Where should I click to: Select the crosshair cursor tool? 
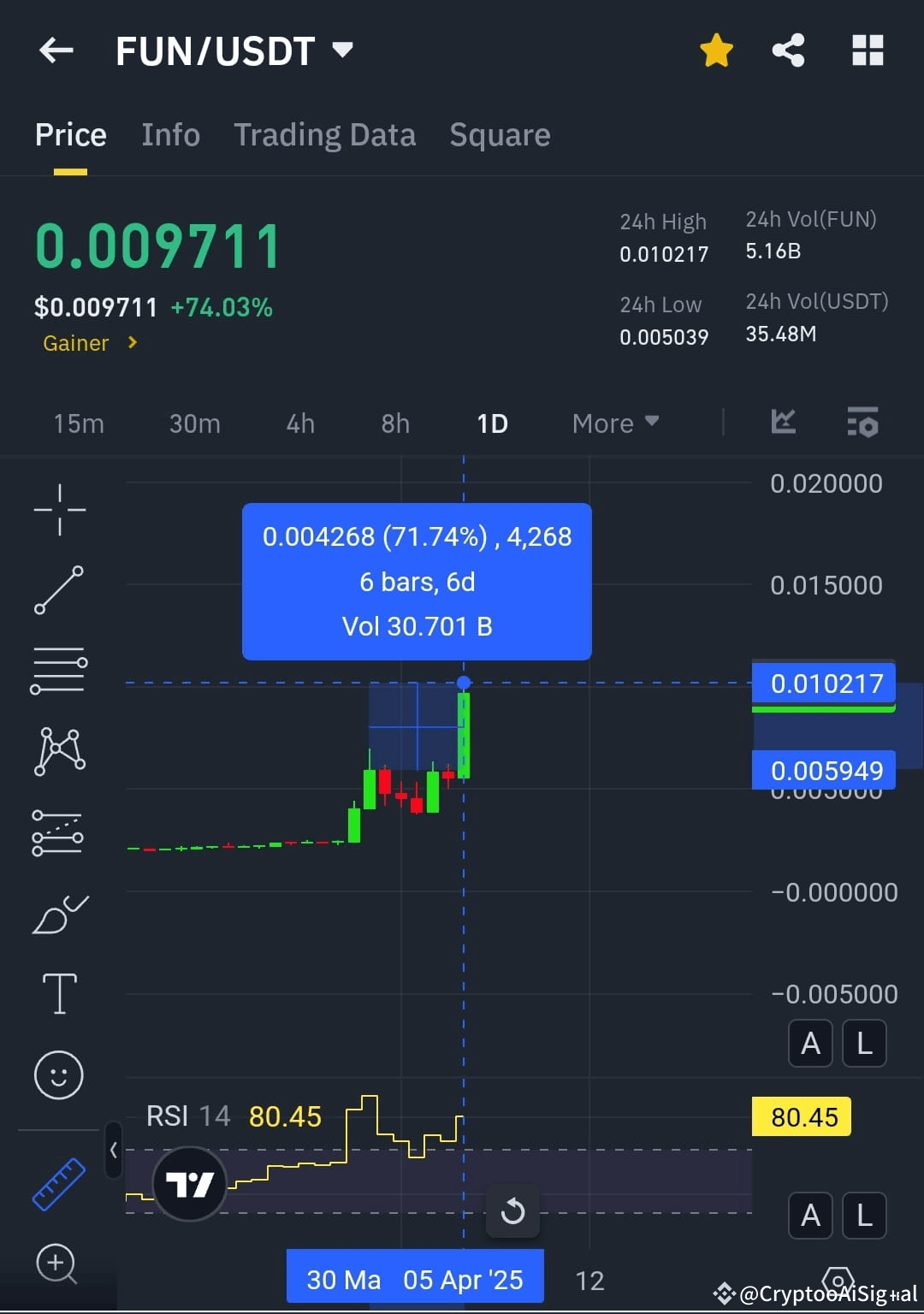[x=60, y=510]
